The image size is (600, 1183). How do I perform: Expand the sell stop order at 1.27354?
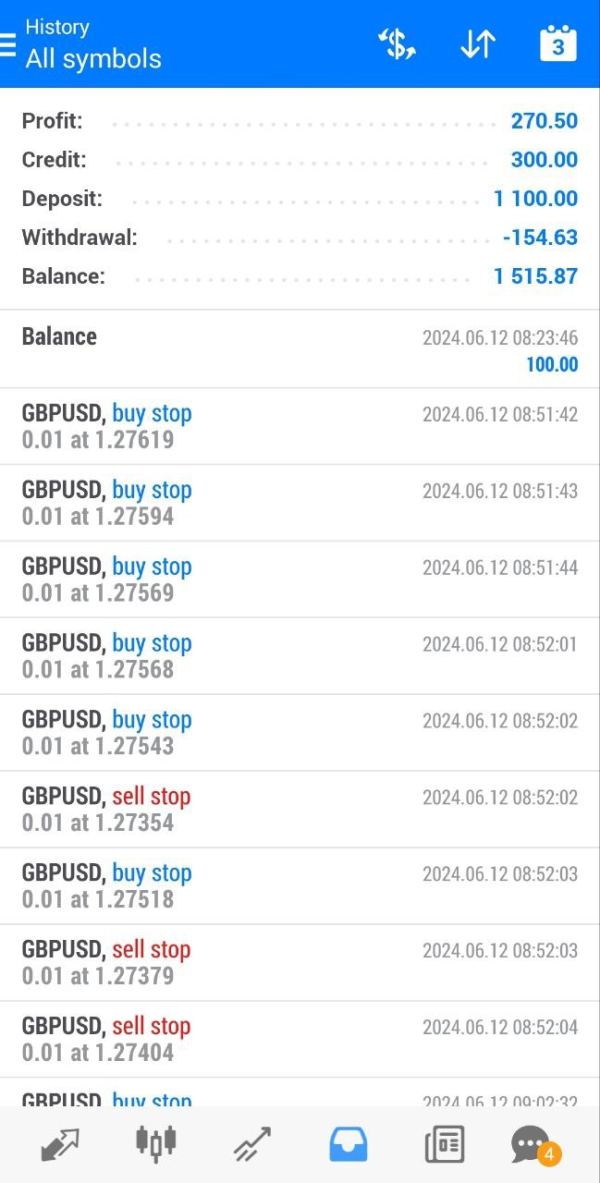click(x=300, y=810)
